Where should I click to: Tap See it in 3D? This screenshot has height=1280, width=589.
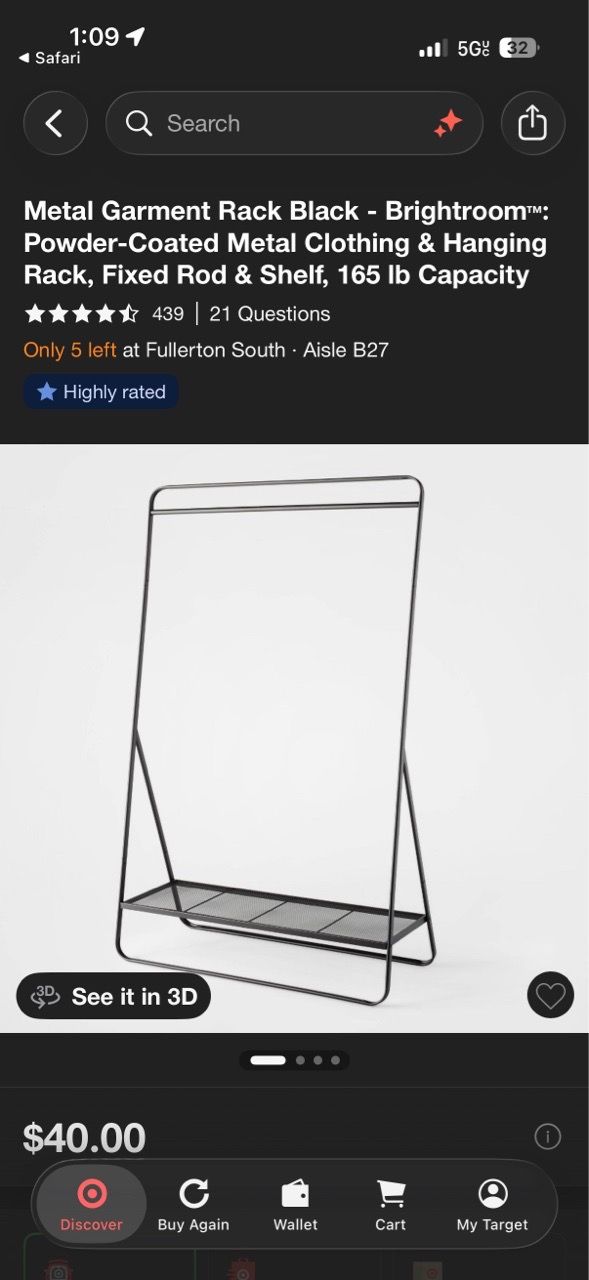click(113, 996)
